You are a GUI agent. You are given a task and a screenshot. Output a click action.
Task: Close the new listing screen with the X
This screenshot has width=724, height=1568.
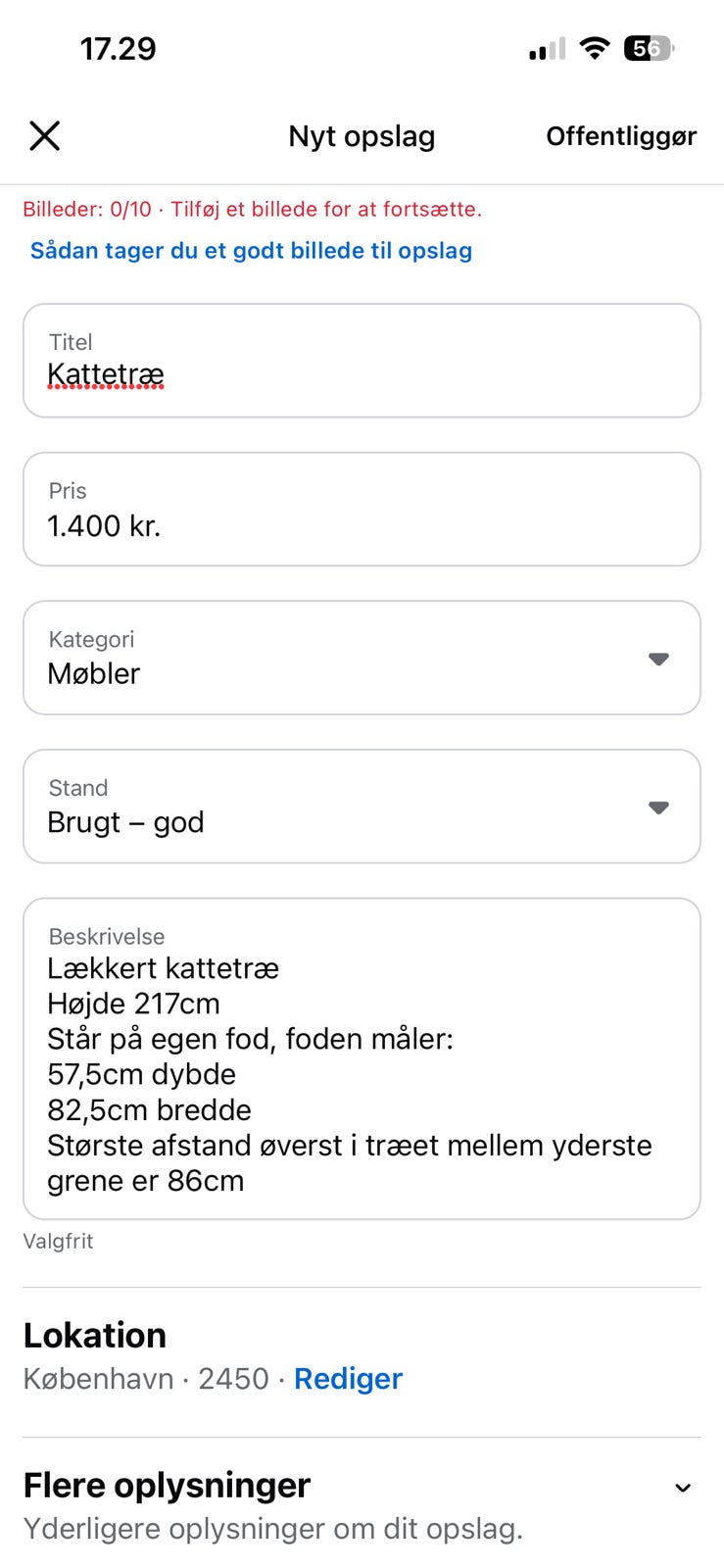point(45,135)
